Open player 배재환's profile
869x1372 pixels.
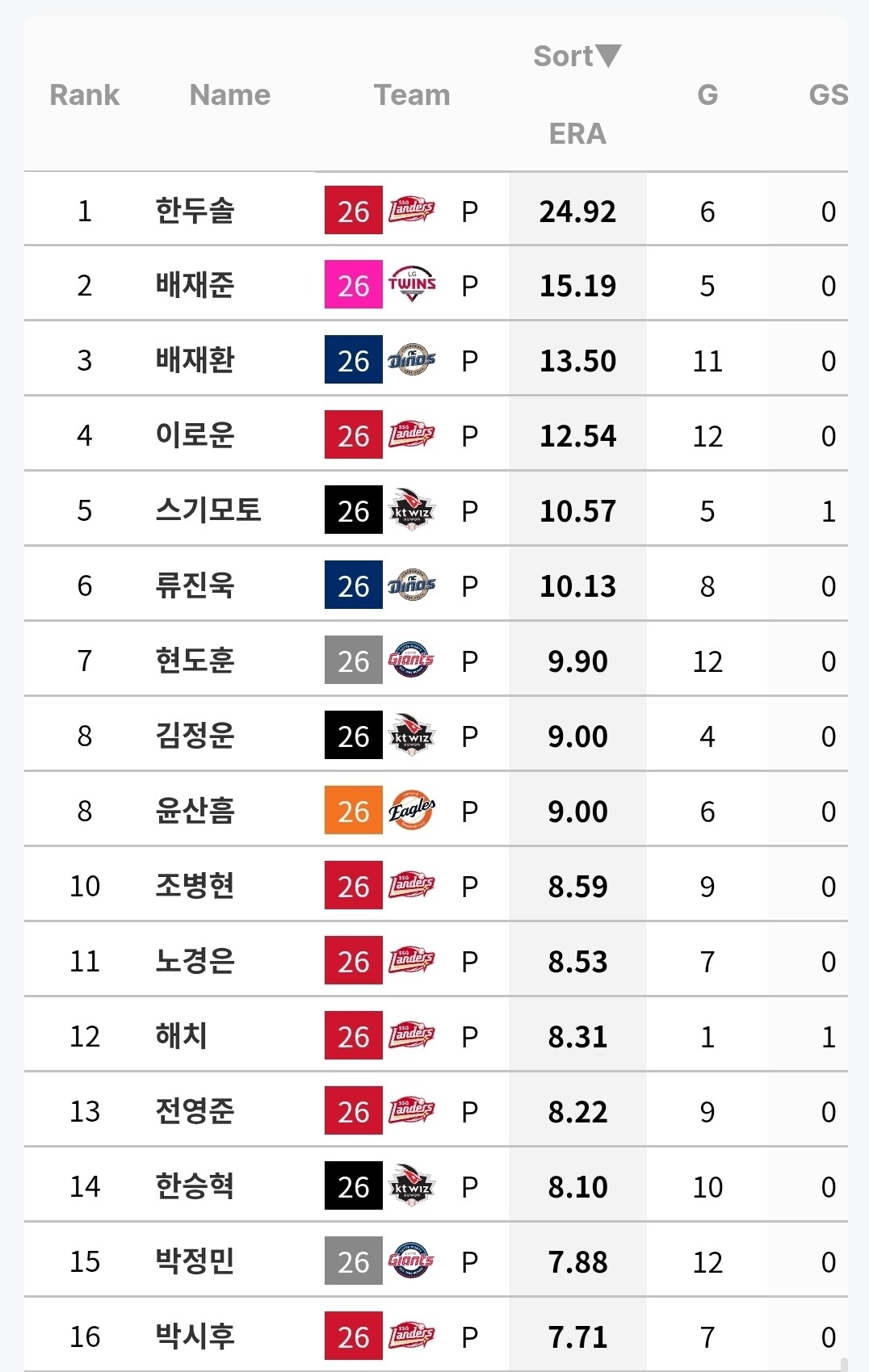point(195,360)
